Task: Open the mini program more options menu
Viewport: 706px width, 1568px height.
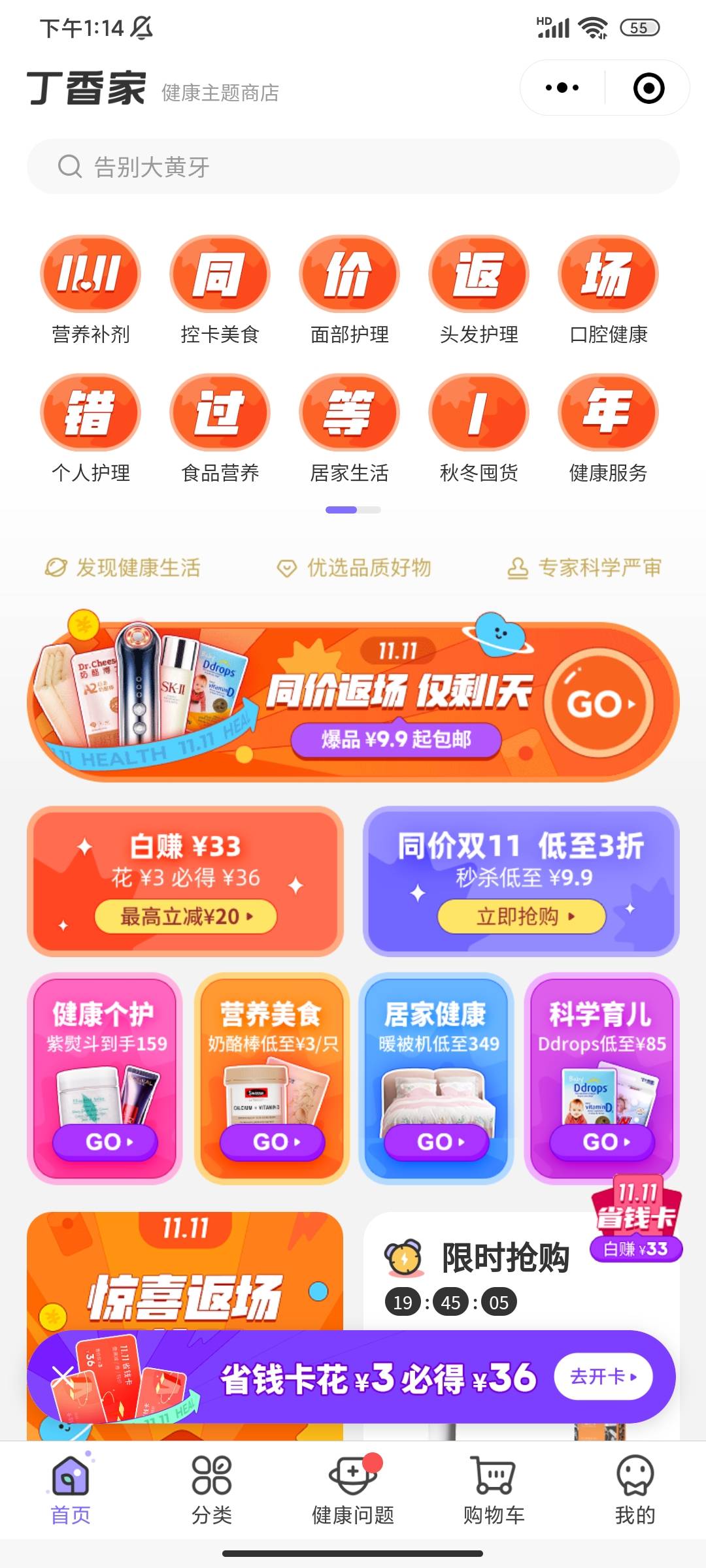Action: [x=562, y=88]
